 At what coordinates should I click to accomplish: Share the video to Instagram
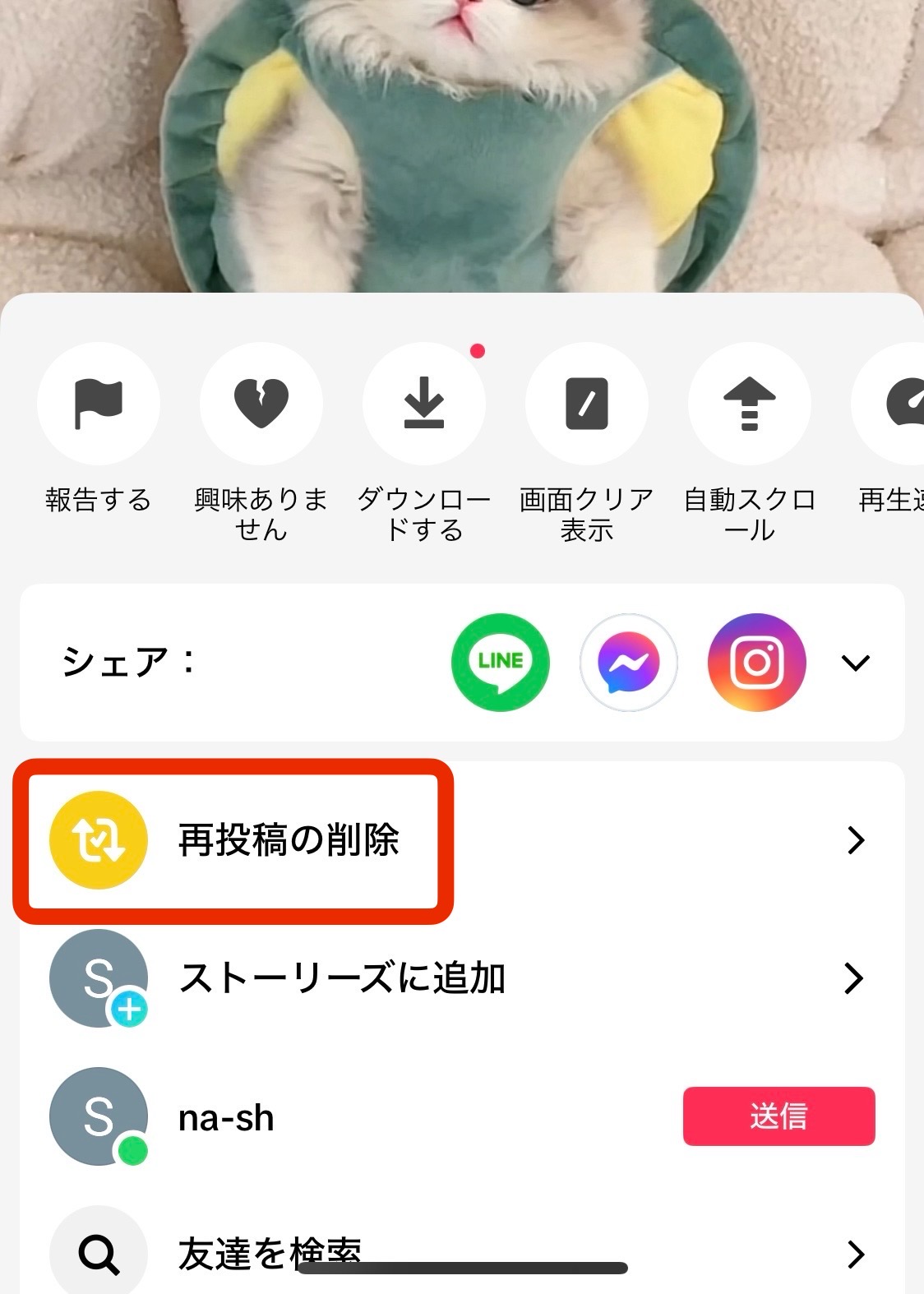click(x=756, y=662)
